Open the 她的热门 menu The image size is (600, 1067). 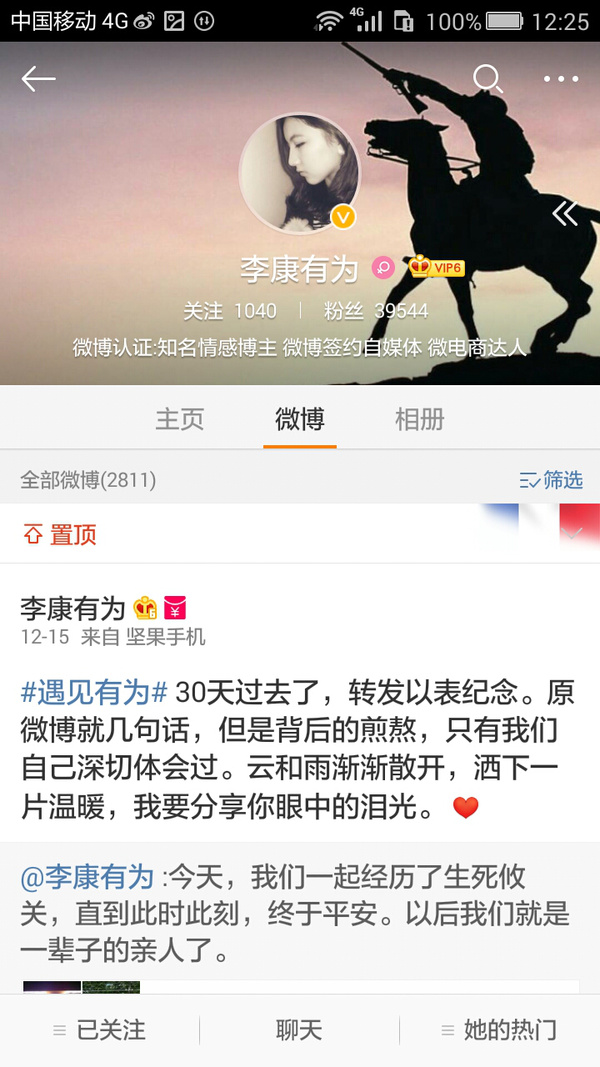(499, 1030)
